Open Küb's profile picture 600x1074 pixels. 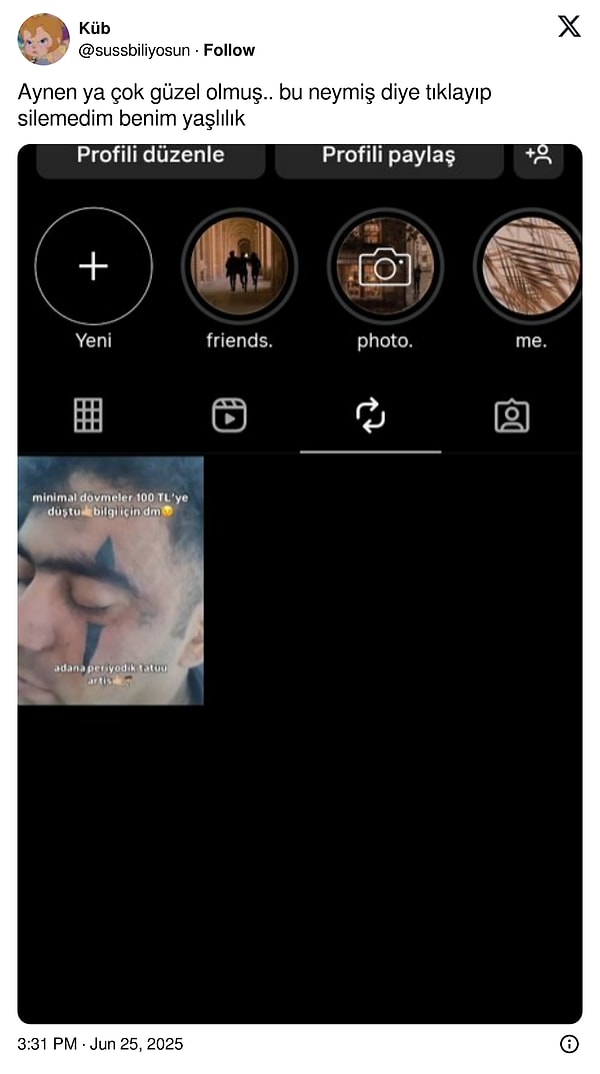pyautogui.click(x=43, y=39)
